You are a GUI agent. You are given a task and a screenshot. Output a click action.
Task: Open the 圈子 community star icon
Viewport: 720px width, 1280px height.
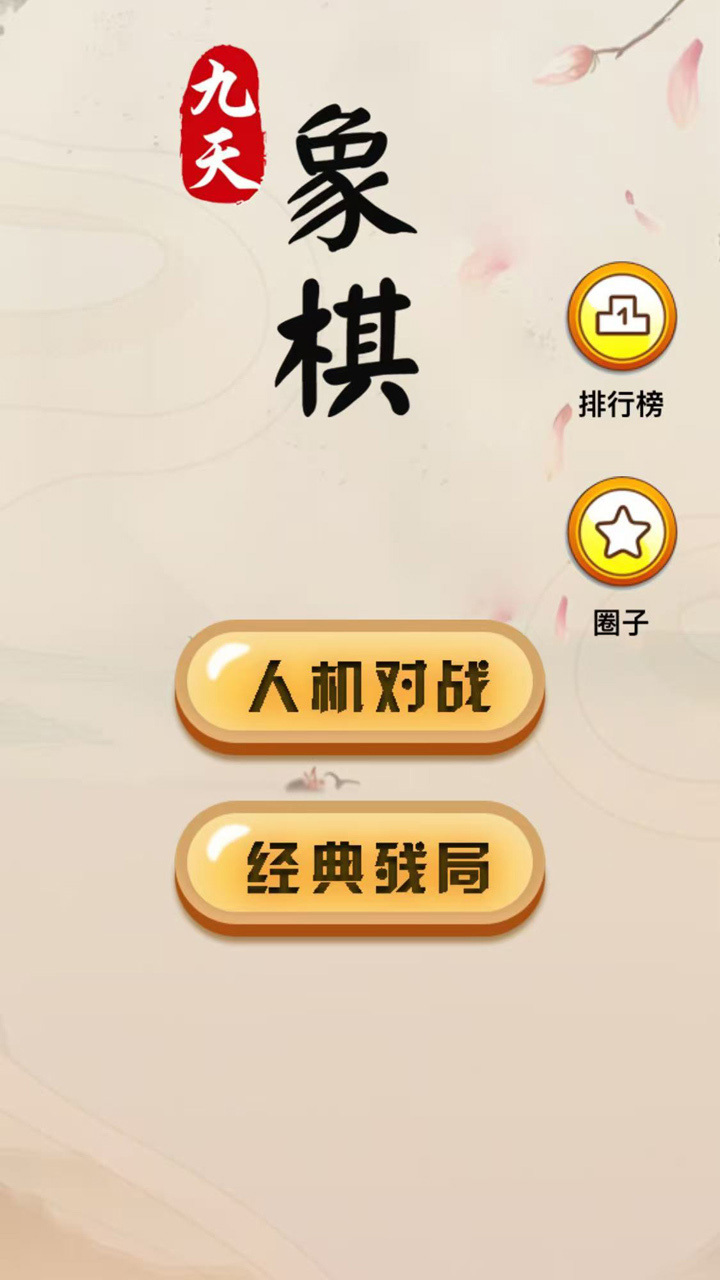click(622, 531)
